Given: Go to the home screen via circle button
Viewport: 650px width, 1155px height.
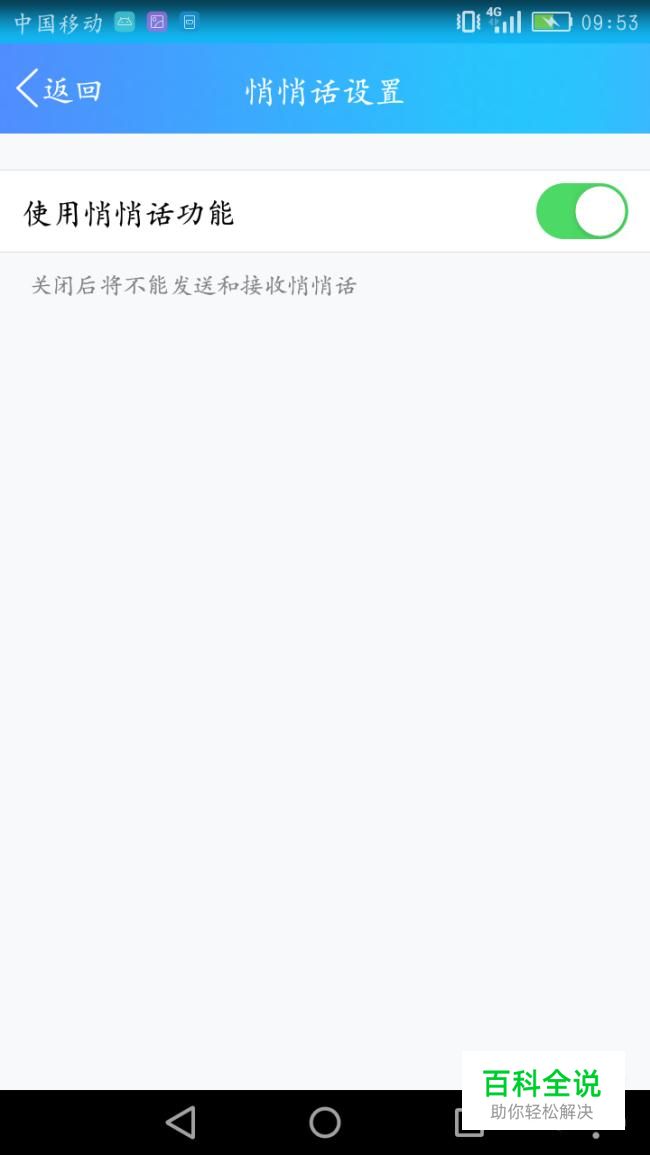Looking at the screenshot, I should click(x=325, y=1123).
